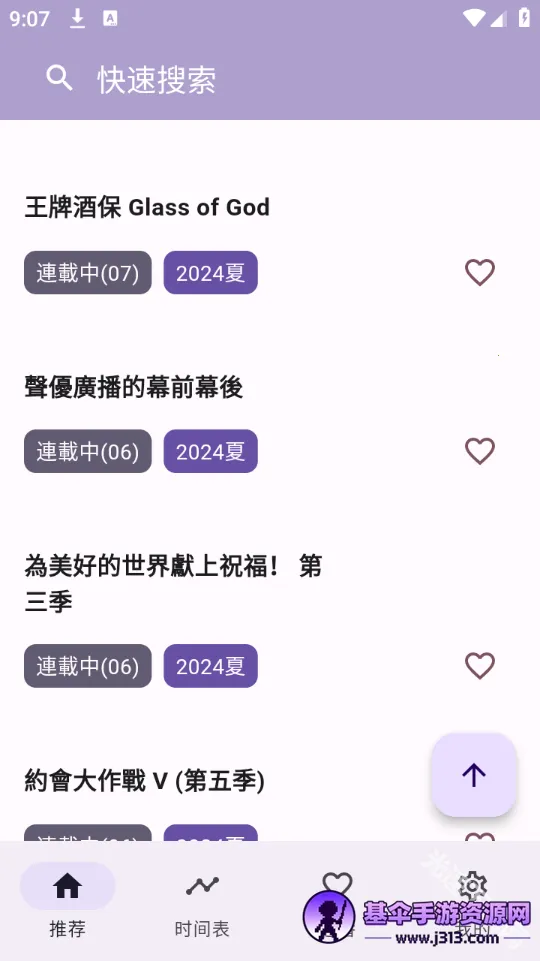Switch to the 推荐 tab
540x961 pixels.
click(67, 902)
